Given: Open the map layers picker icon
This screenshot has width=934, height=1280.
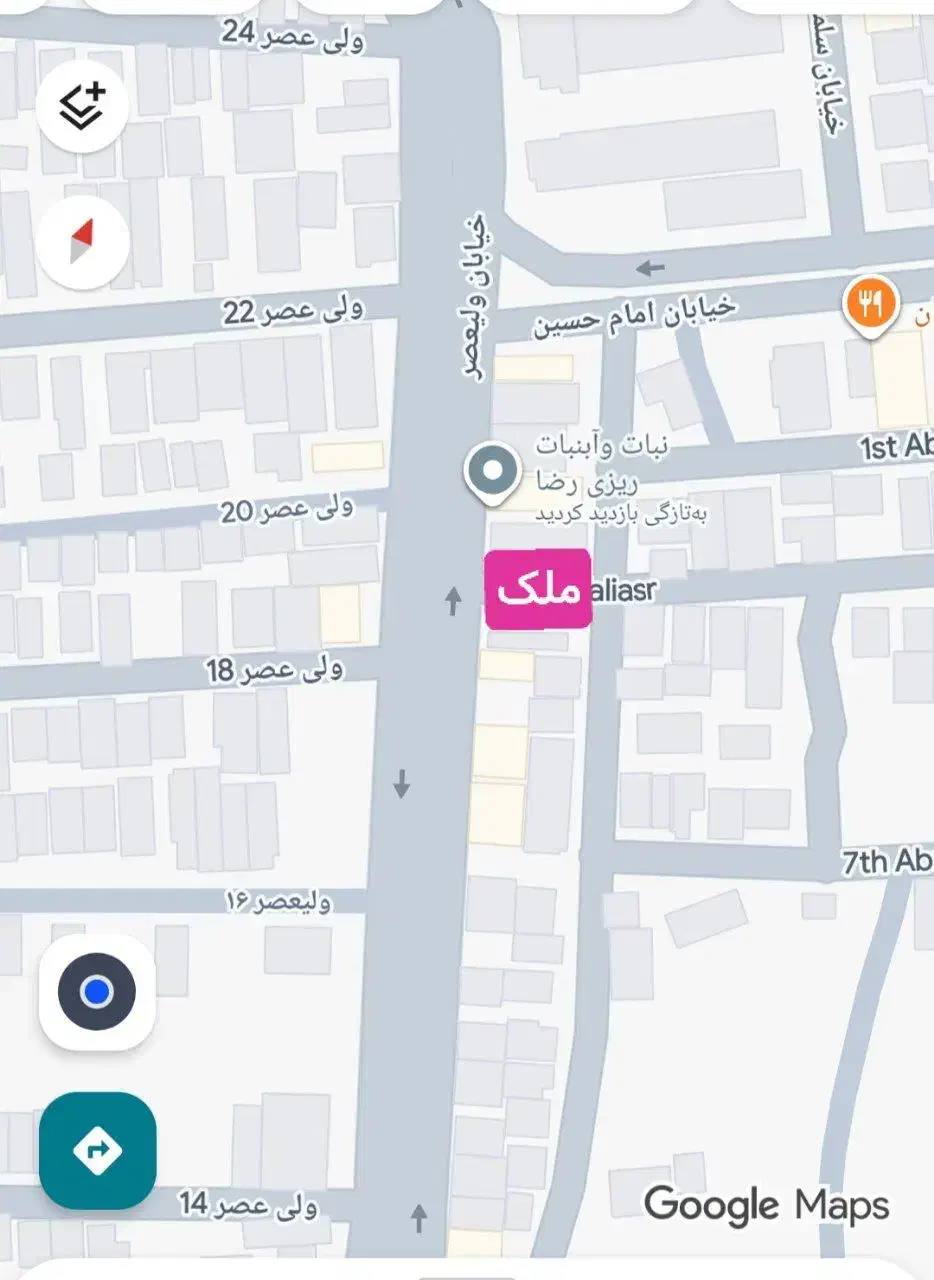Looking at the screenshot, I should tap(85, 106).
